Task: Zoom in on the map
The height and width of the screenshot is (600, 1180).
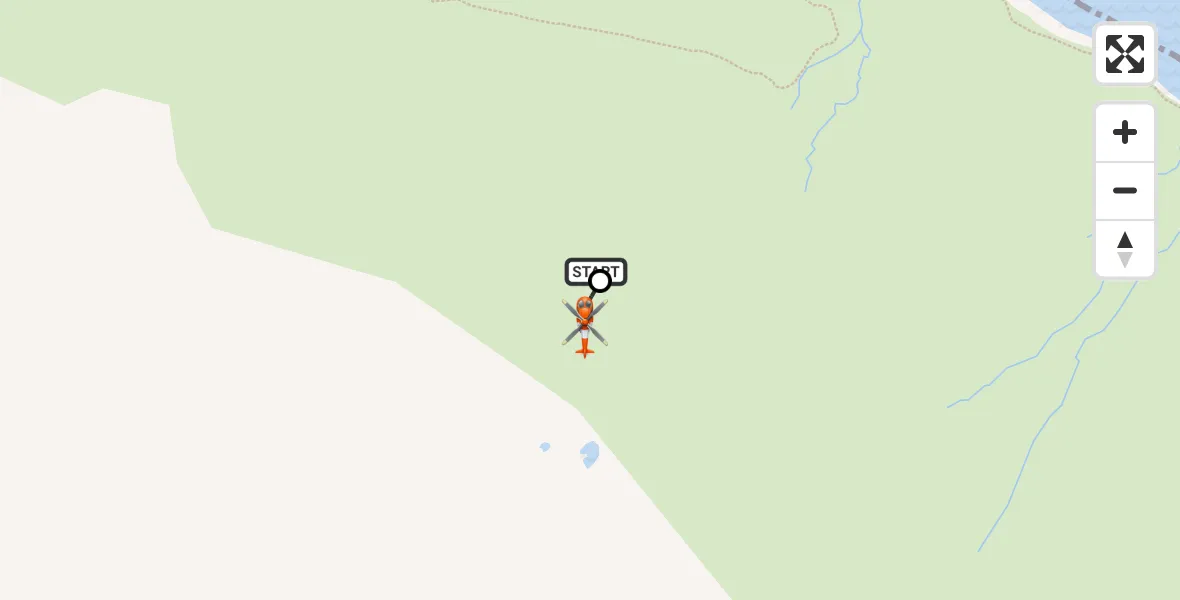Action: [1124, 133]
